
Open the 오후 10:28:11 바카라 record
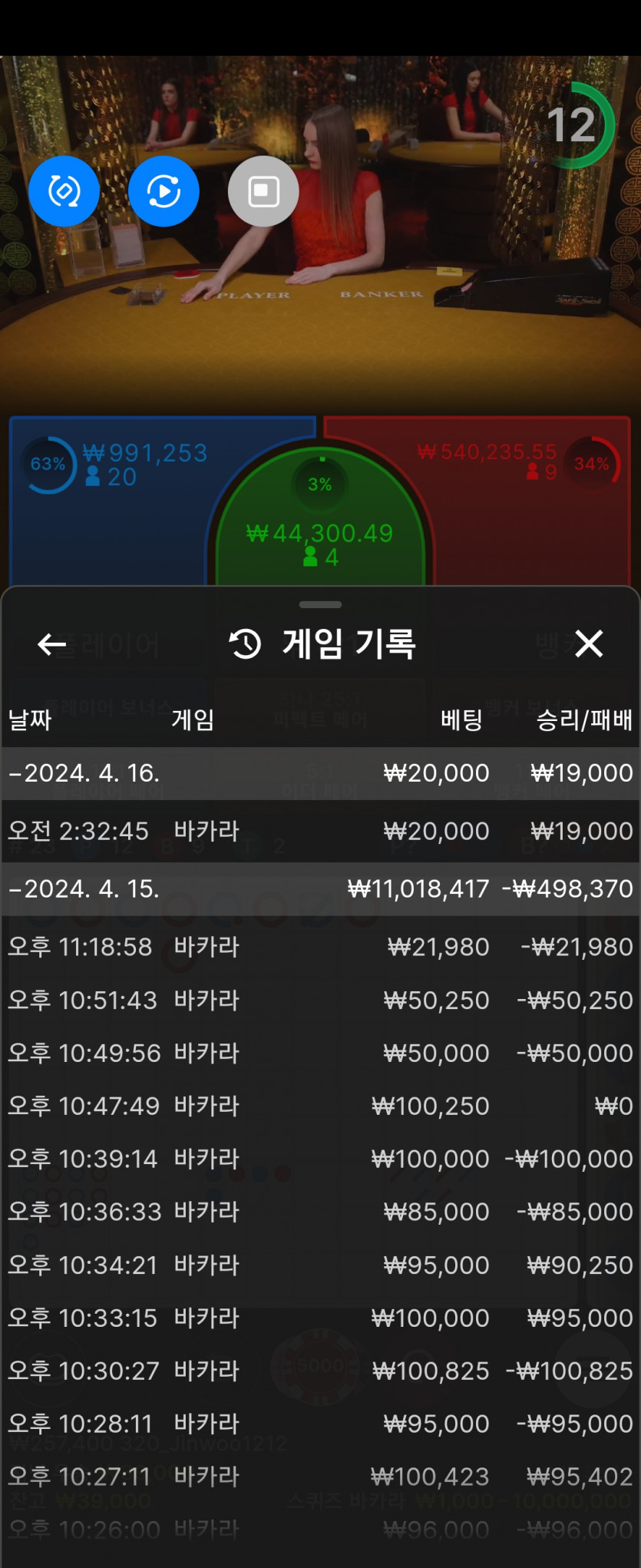coord(320,1424)
